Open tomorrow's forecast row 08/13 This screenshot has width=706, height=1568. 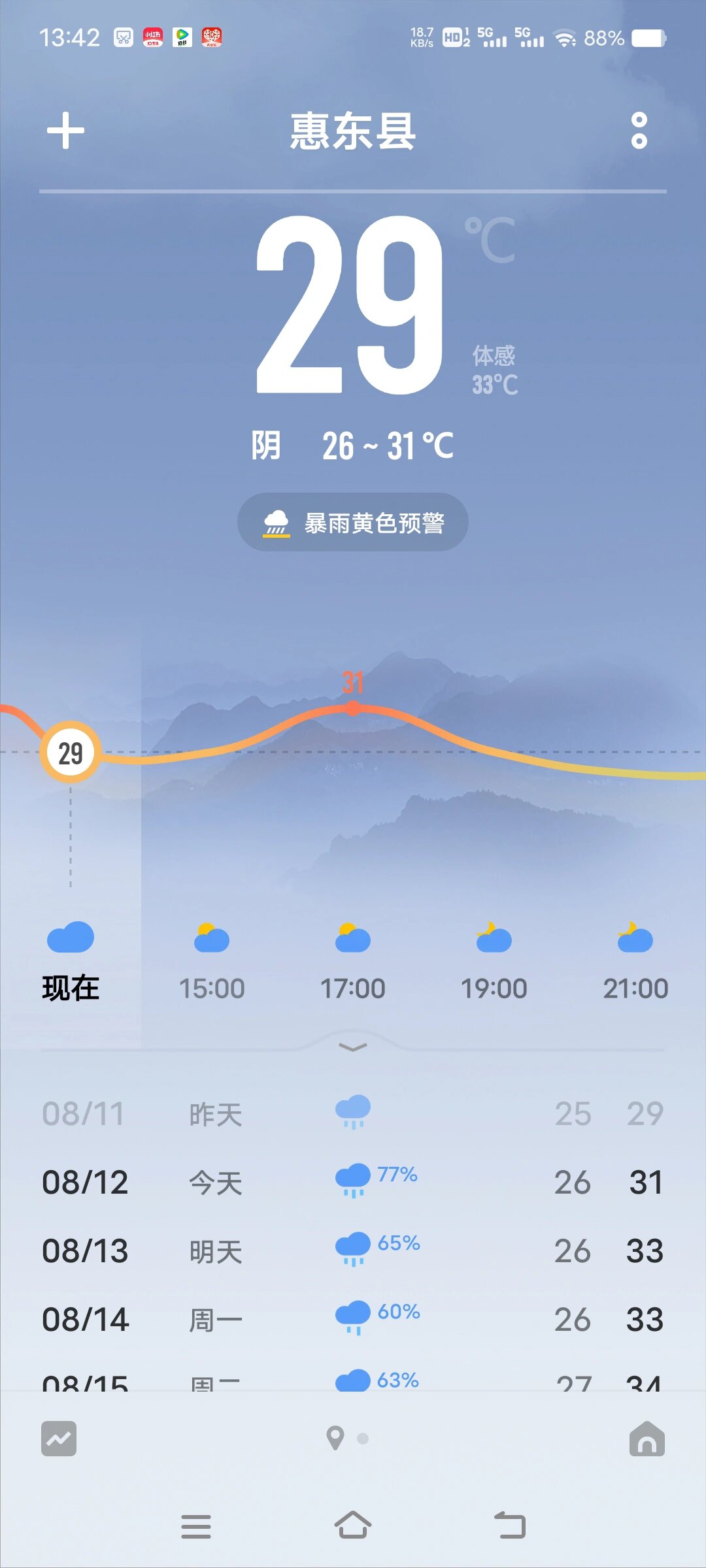click(x=353, y=1250)
